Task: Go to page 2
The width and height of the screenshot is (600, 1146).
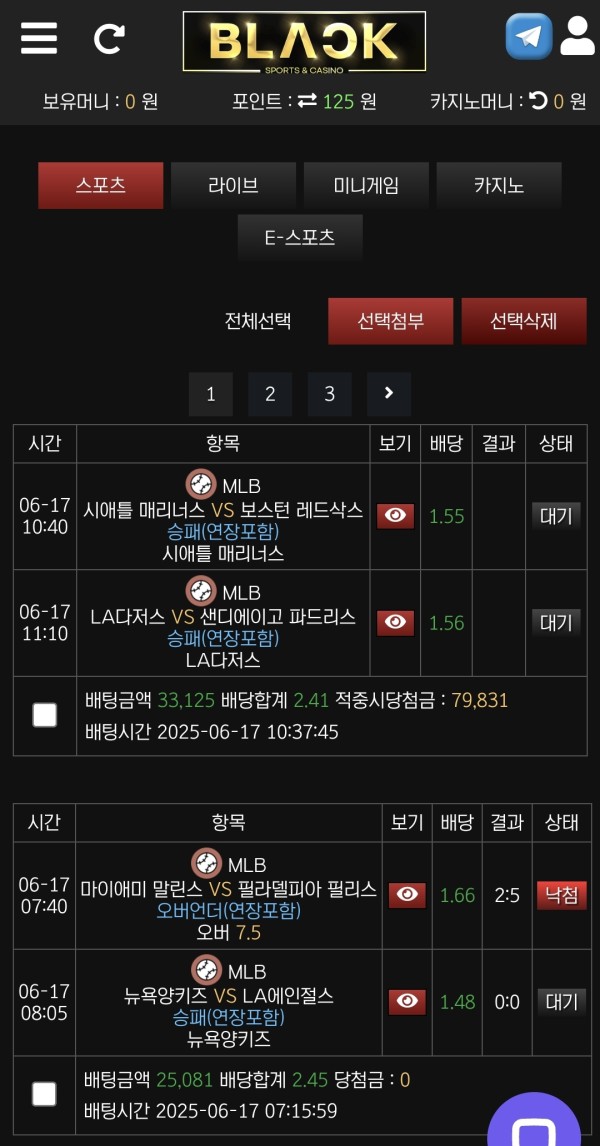Action: point(270,394)
